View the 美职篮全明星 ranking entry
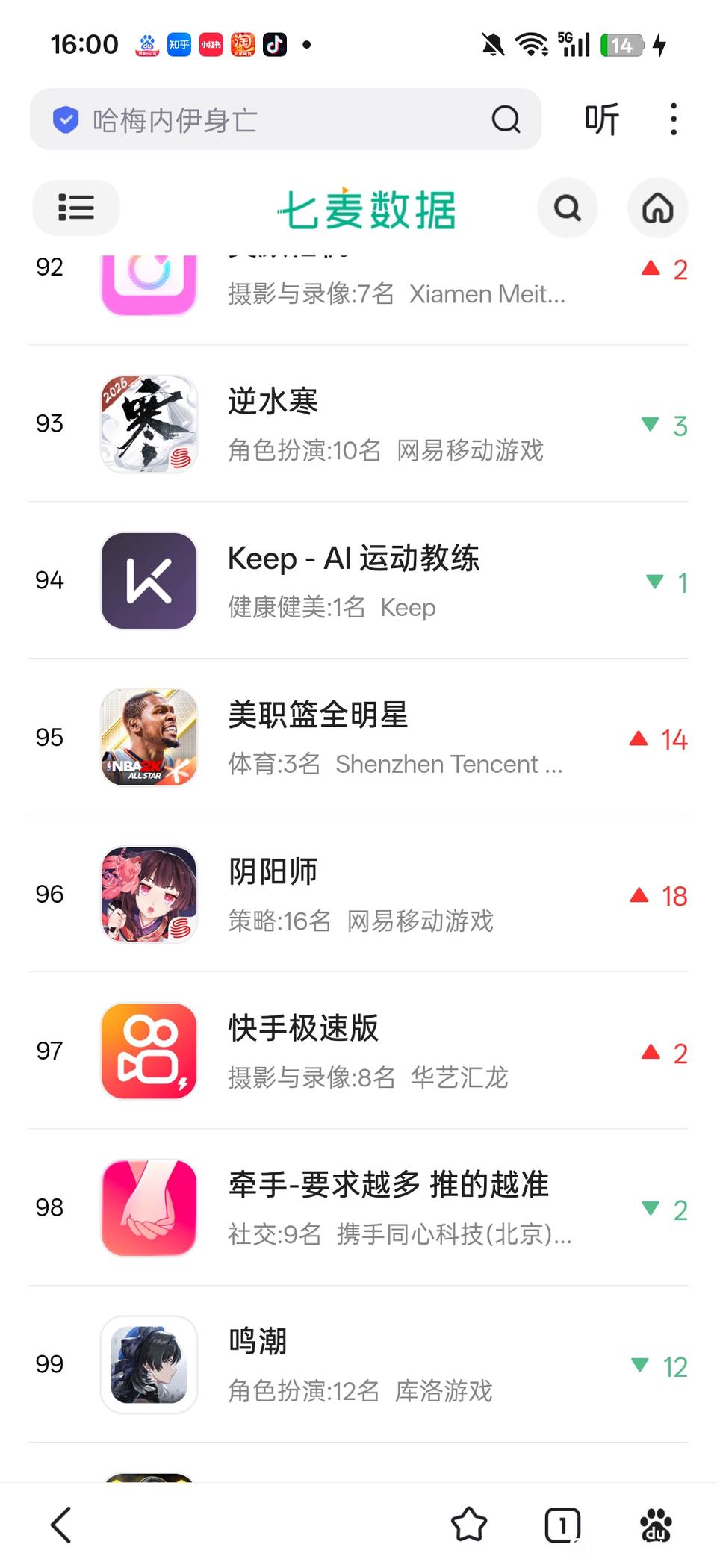The height and width of the screenshot is (1568, 717). (x=358, y=738)
